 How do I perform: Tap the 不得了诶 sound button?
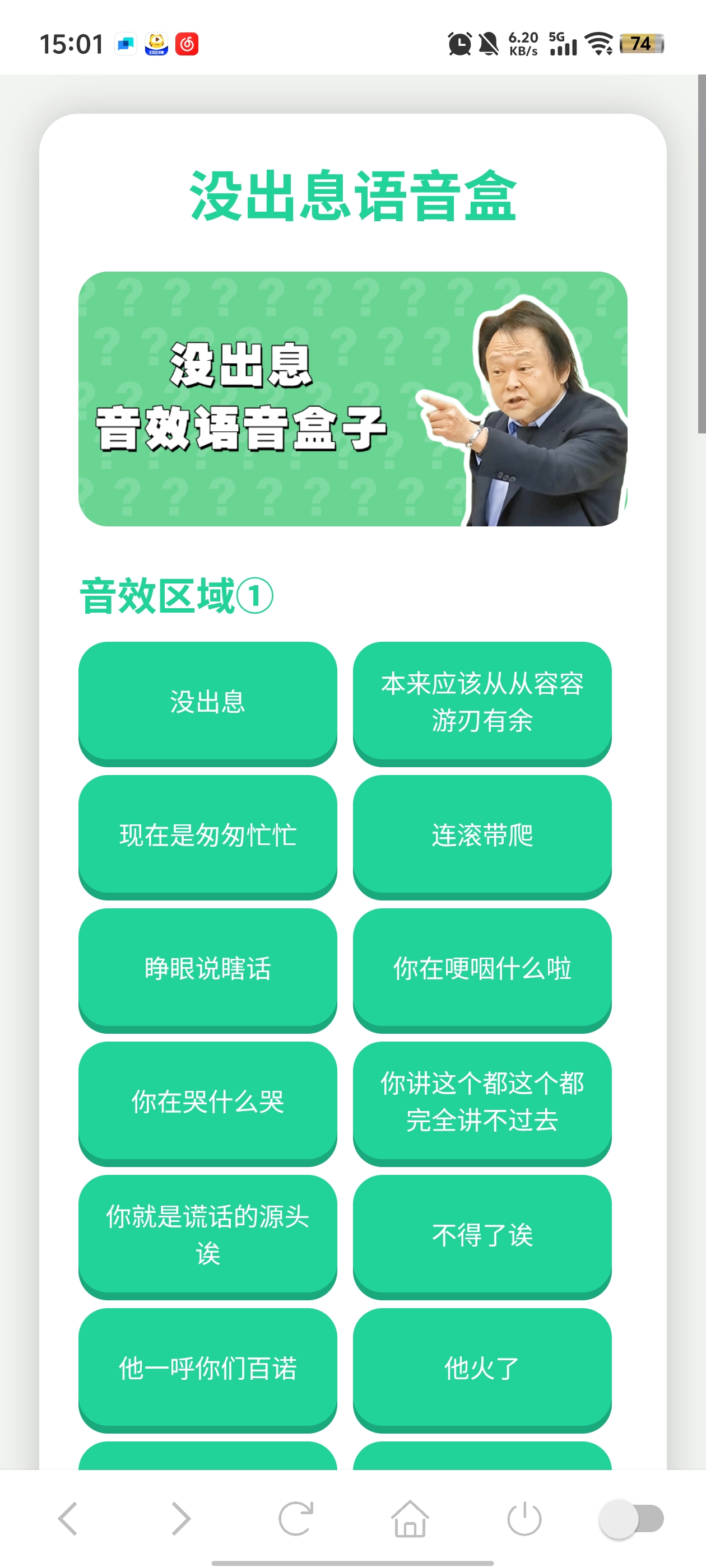coord(482,1234)
